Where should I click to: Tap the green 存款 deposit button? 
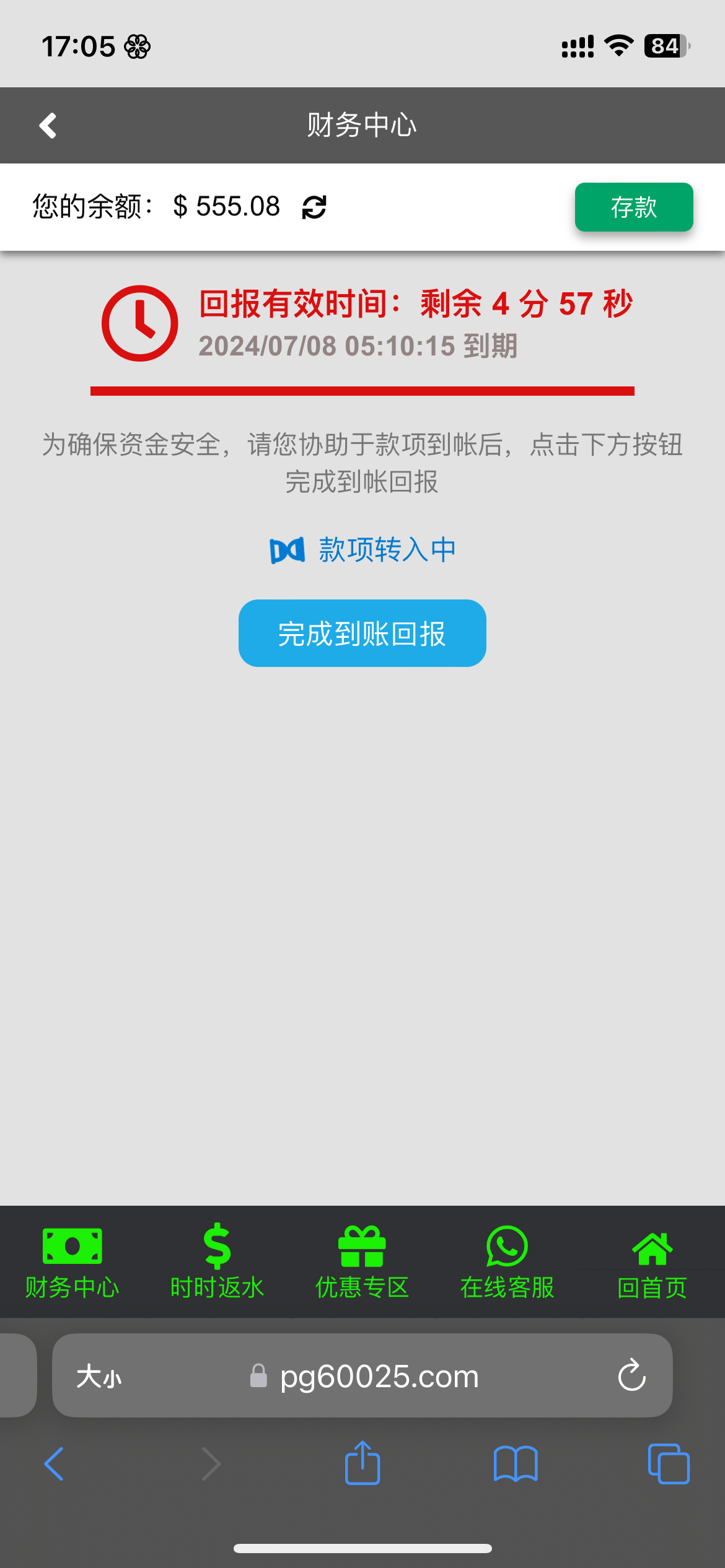tap(634, 207)
